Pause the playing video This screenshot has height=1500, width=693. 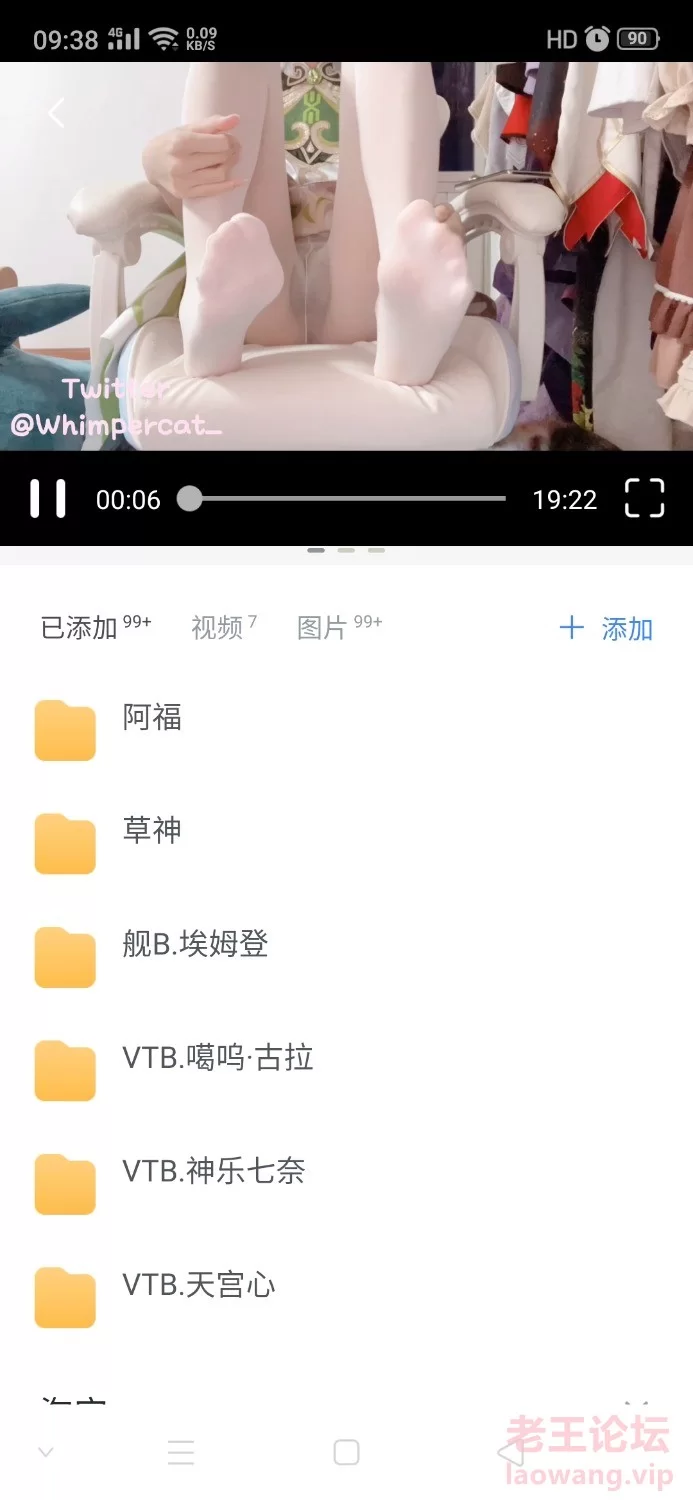click(x=48, y=498)
